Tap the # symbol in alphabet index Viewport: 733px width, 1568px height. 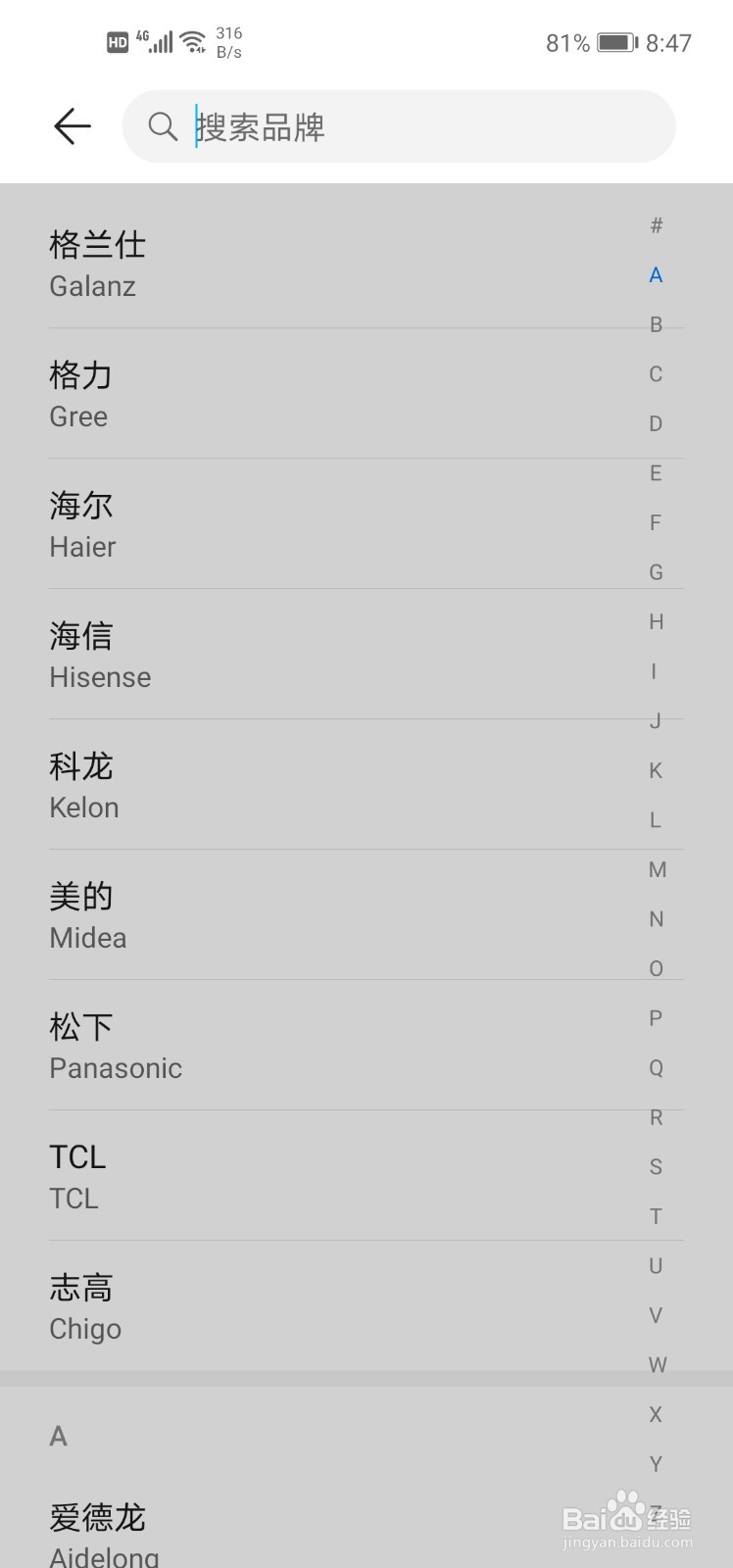pyautogui.click(x=656, y=224)
